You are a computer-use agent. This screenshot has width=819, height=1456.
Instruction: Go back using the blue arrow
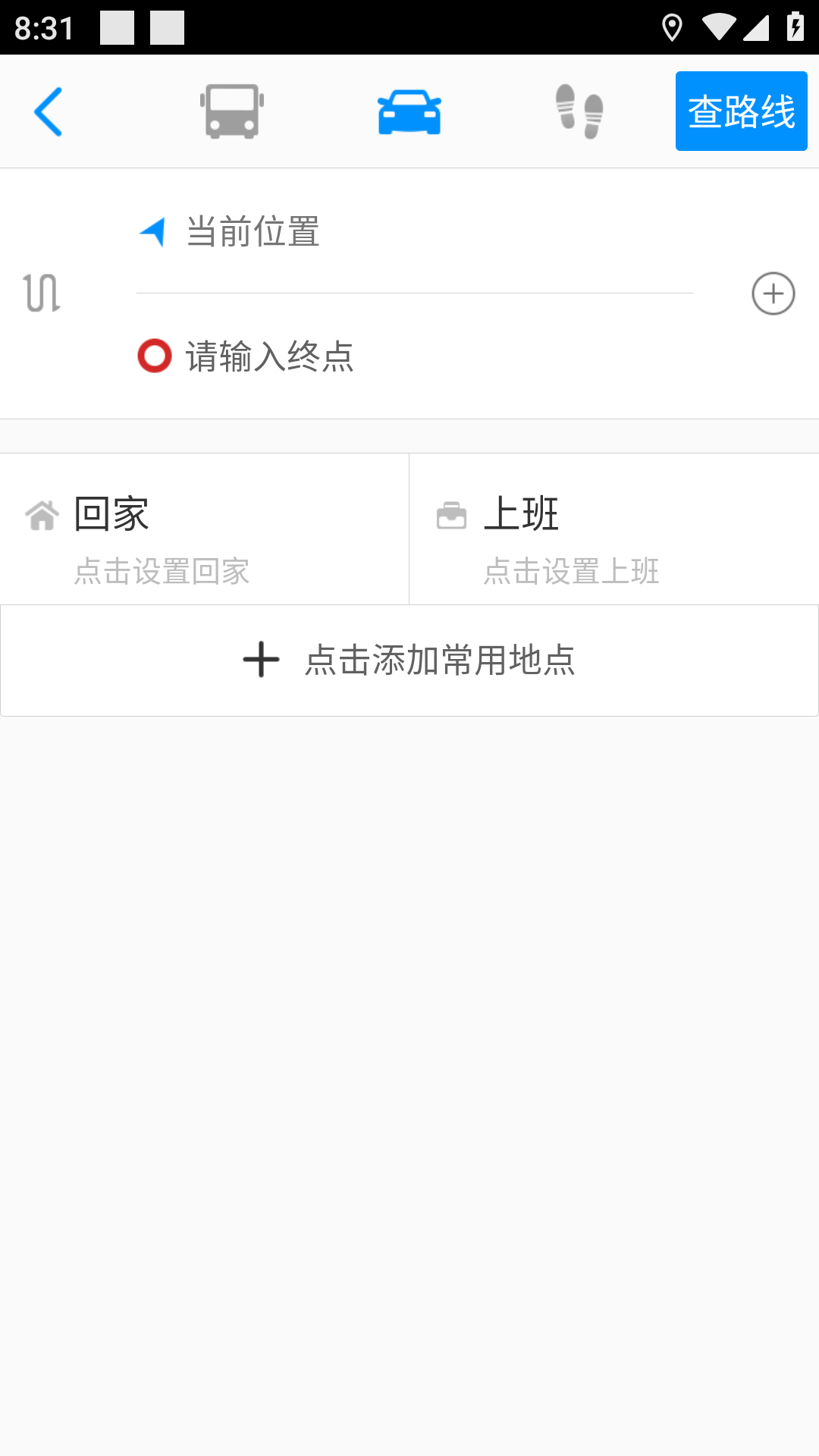[48, 111]
